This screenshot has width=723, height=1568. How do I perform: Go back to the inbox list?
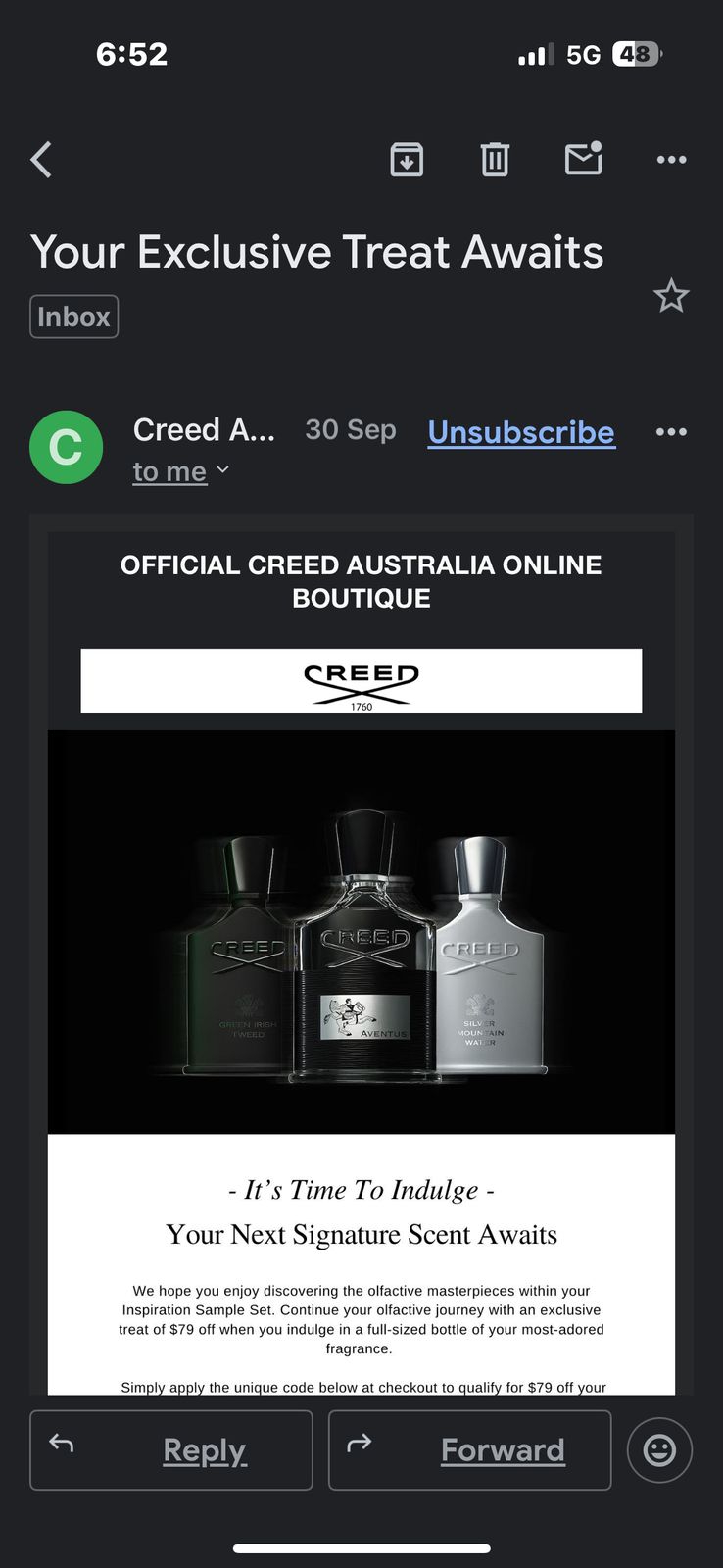click(x=41, y=159)
